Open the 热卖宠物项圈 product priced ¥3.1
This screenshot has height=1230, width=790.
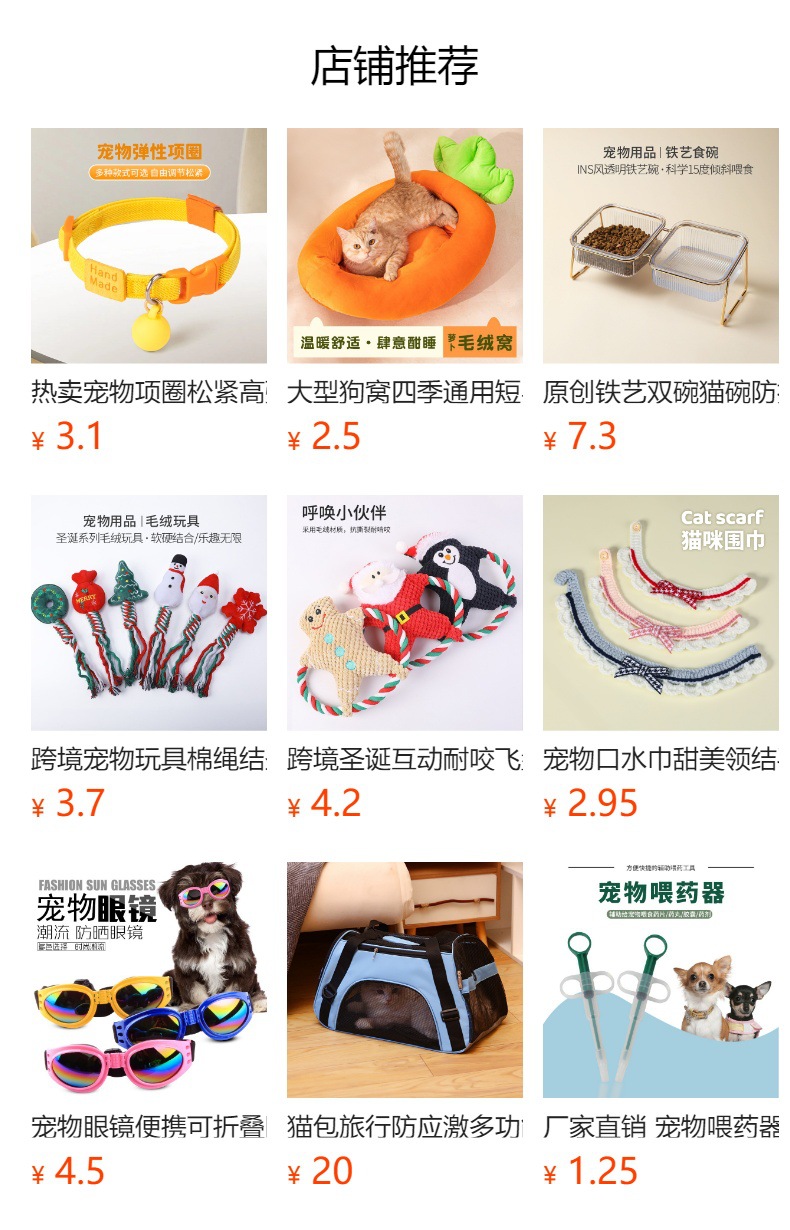(x=149, y=246)
